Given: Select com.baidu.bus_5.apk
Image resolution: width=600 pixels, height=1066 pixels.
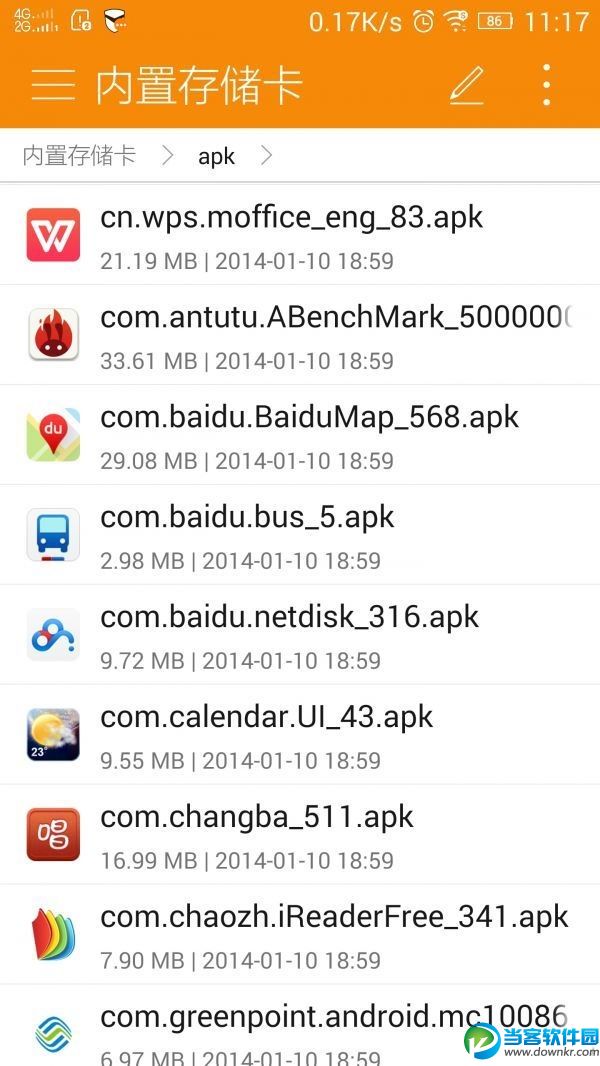Looking at the screenshot, I should (x=300, y=536).
